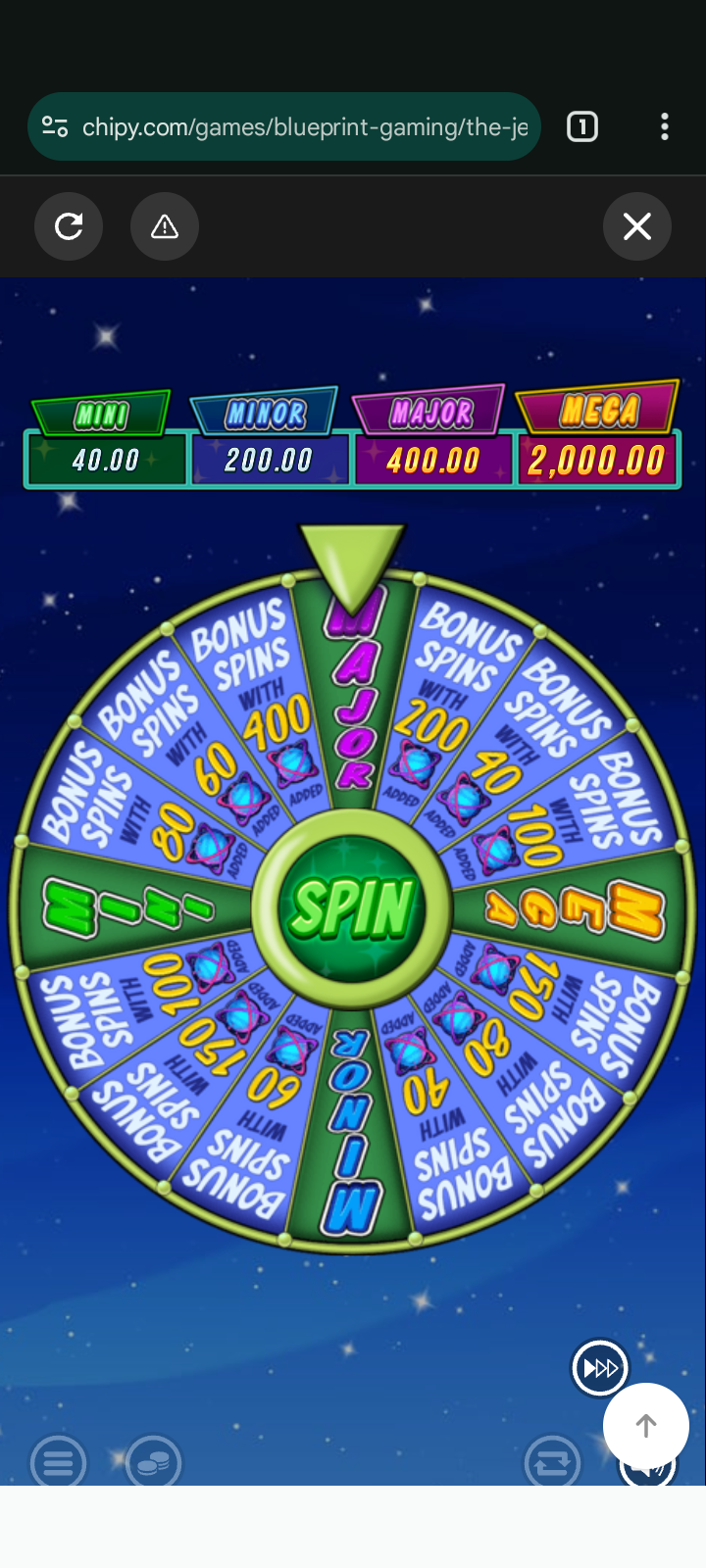Open the browser overflow menu
This screenshot has height=1568, width=706.
(665, 126)
